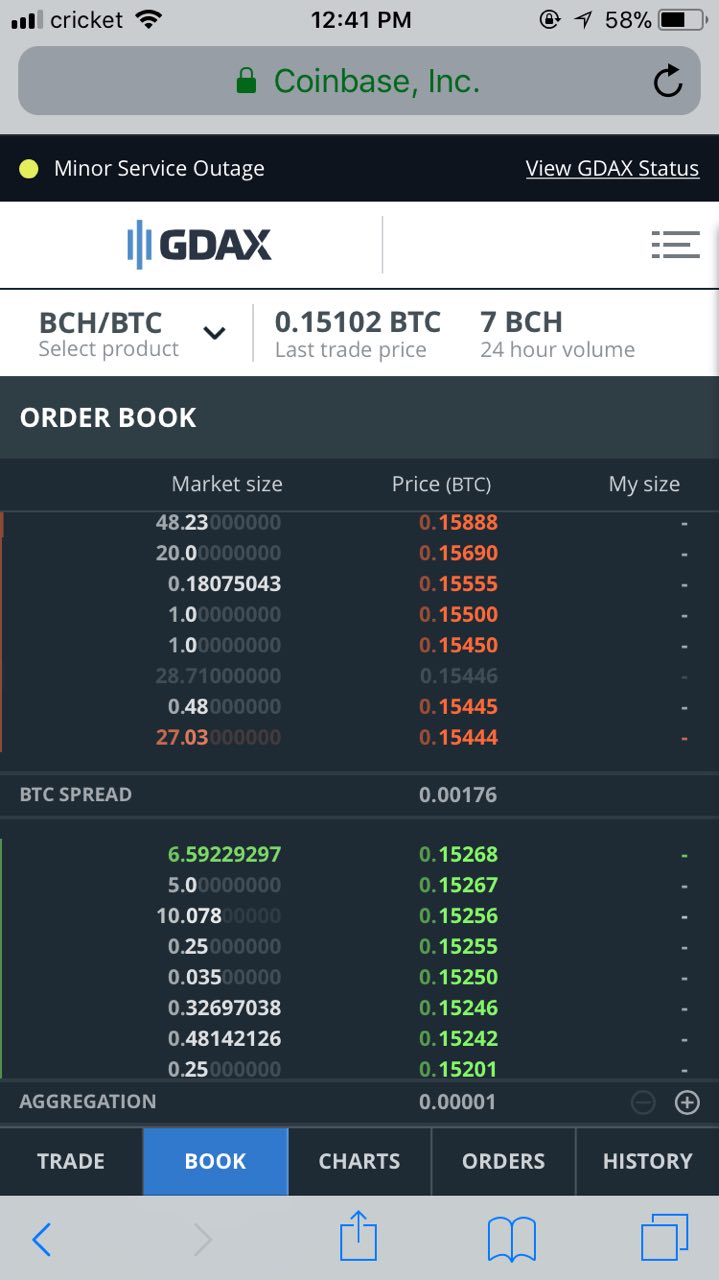This screenshot has height=1280, width=719.
Task: Open the hamburger menu
Action: (x=675, y=245)
